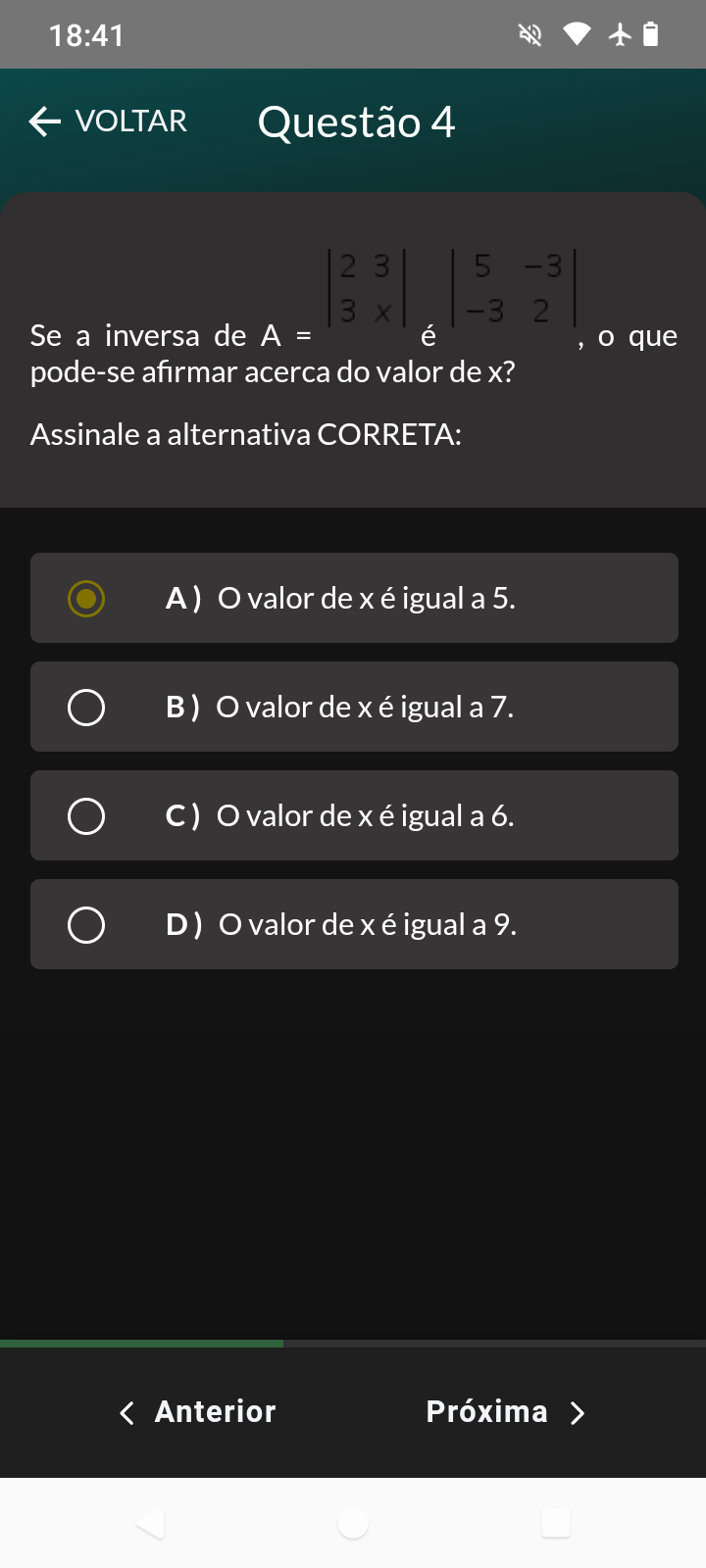
Task: Pick alternative C, x equals 6
Action: pos(354,815)
